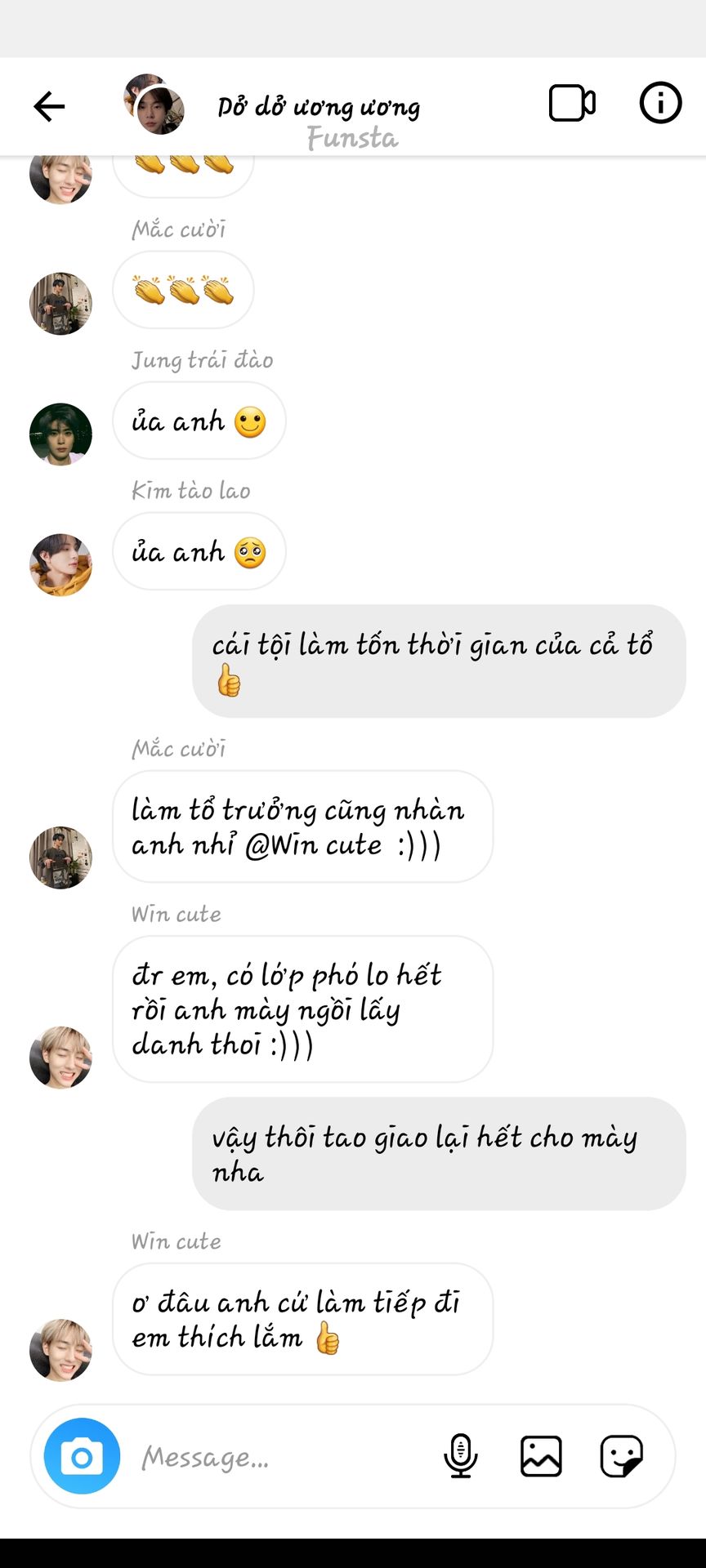This screenshot has width=706, height=1568.
Task: Open the chat info icon
Action: pos(659,104)
